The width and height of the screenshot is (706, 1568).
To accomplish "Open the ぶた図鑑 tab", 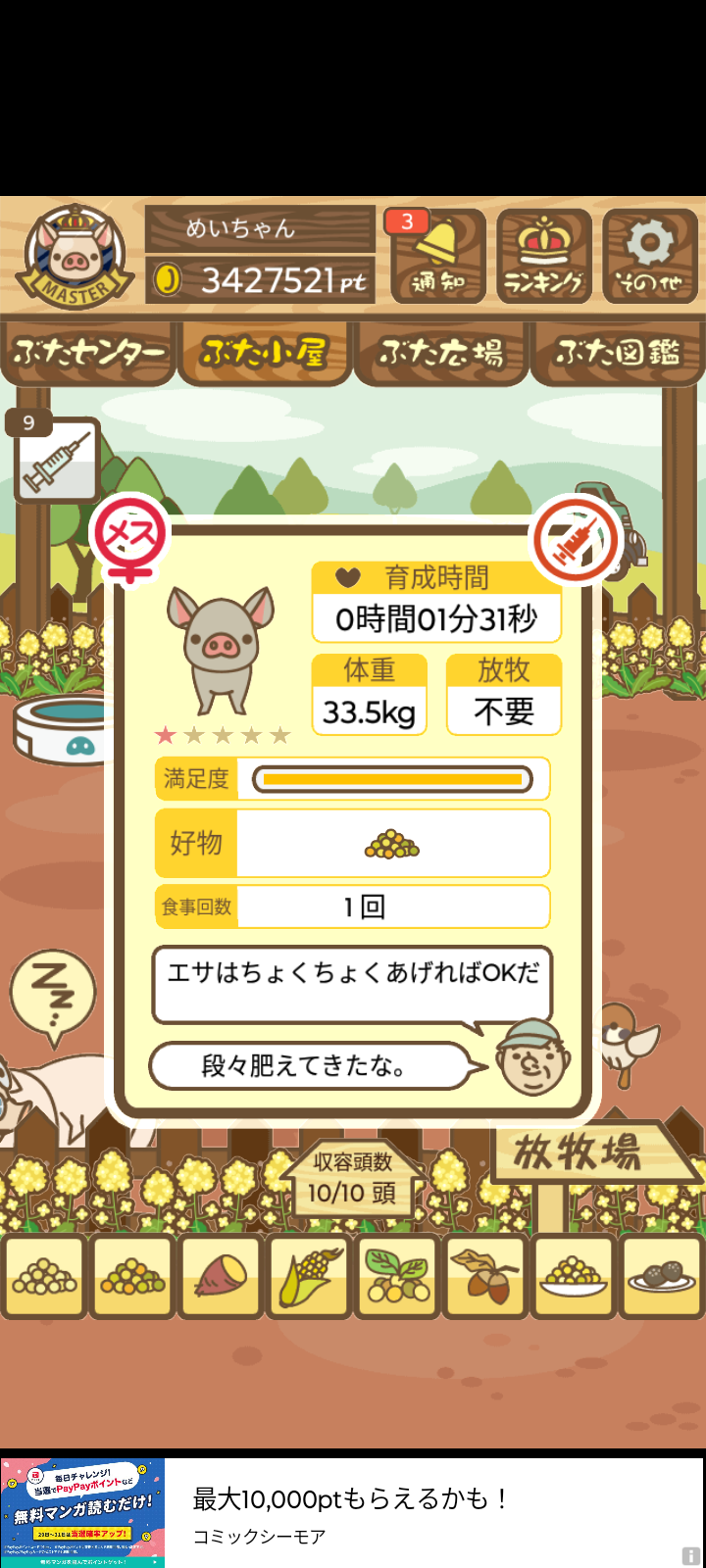I will (618, 353).
